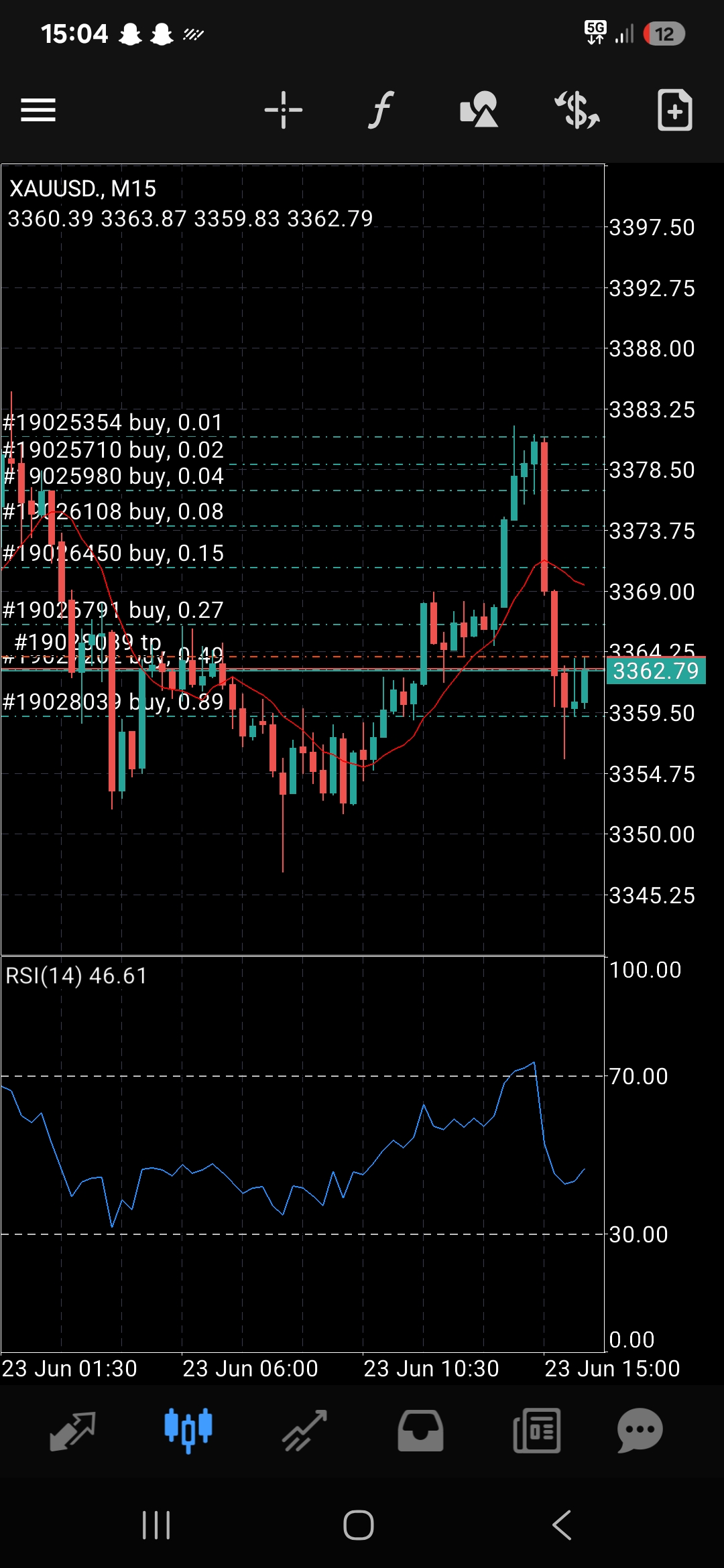
Task: Open the crosshair tool on the chart
Action: pyautogui.click(x=284, y=109)
